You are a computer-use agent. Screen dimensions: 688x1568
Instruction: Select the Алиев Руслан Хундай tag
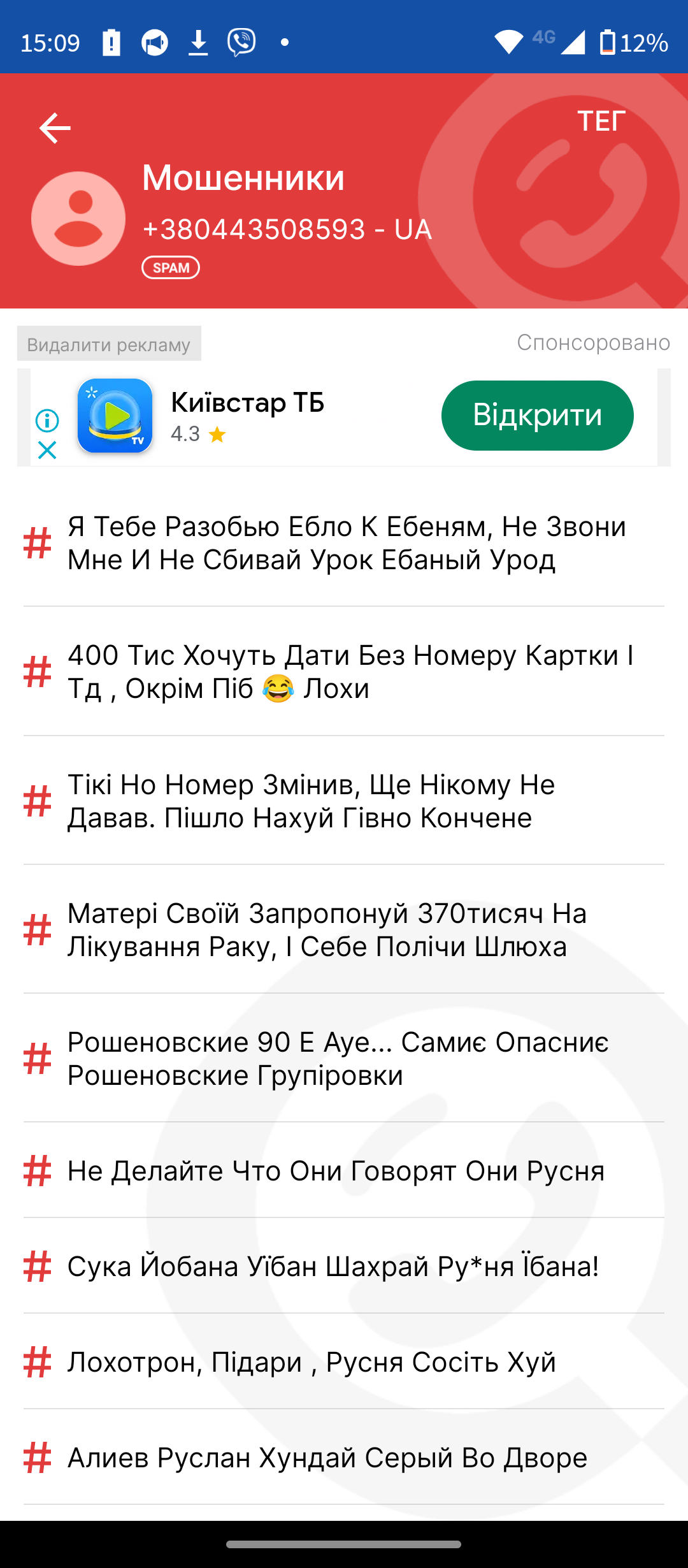point(344,1458)
